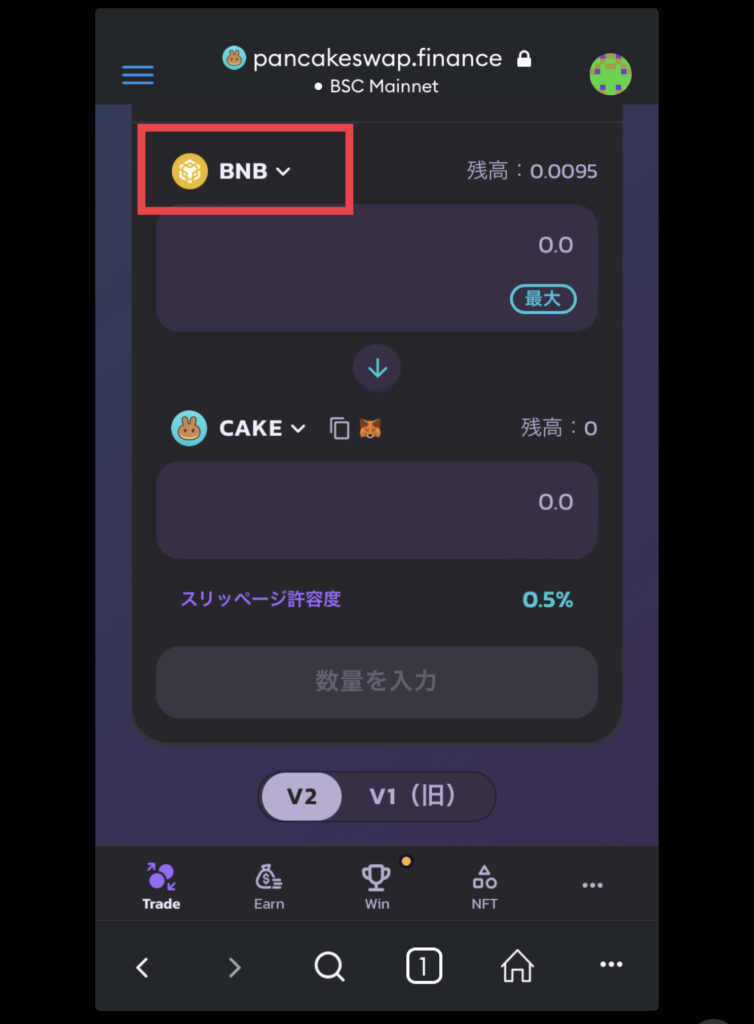Add CAKE to MetaMask via the fox icon
The height and width of the screenshot is (1024, 754).
pyautogui.click(x=371, y=428)
